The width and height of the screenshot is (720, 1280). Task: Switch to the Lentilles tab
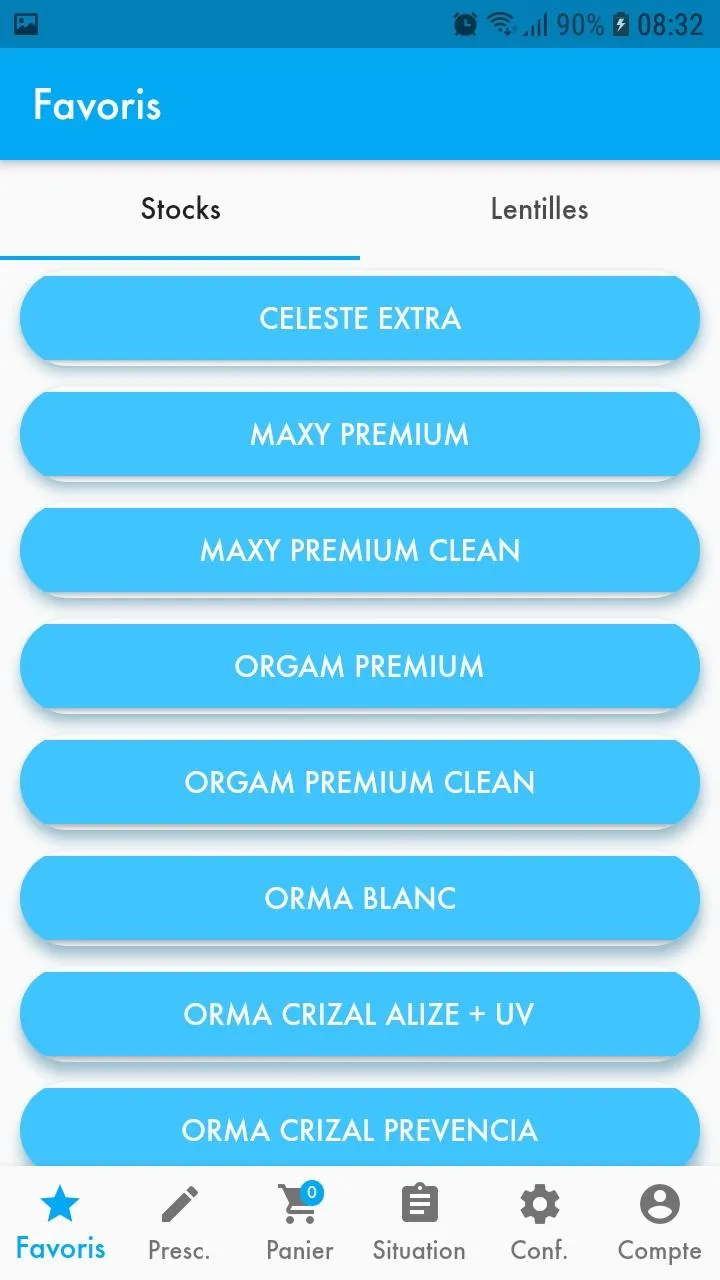[x=539, y=209]
